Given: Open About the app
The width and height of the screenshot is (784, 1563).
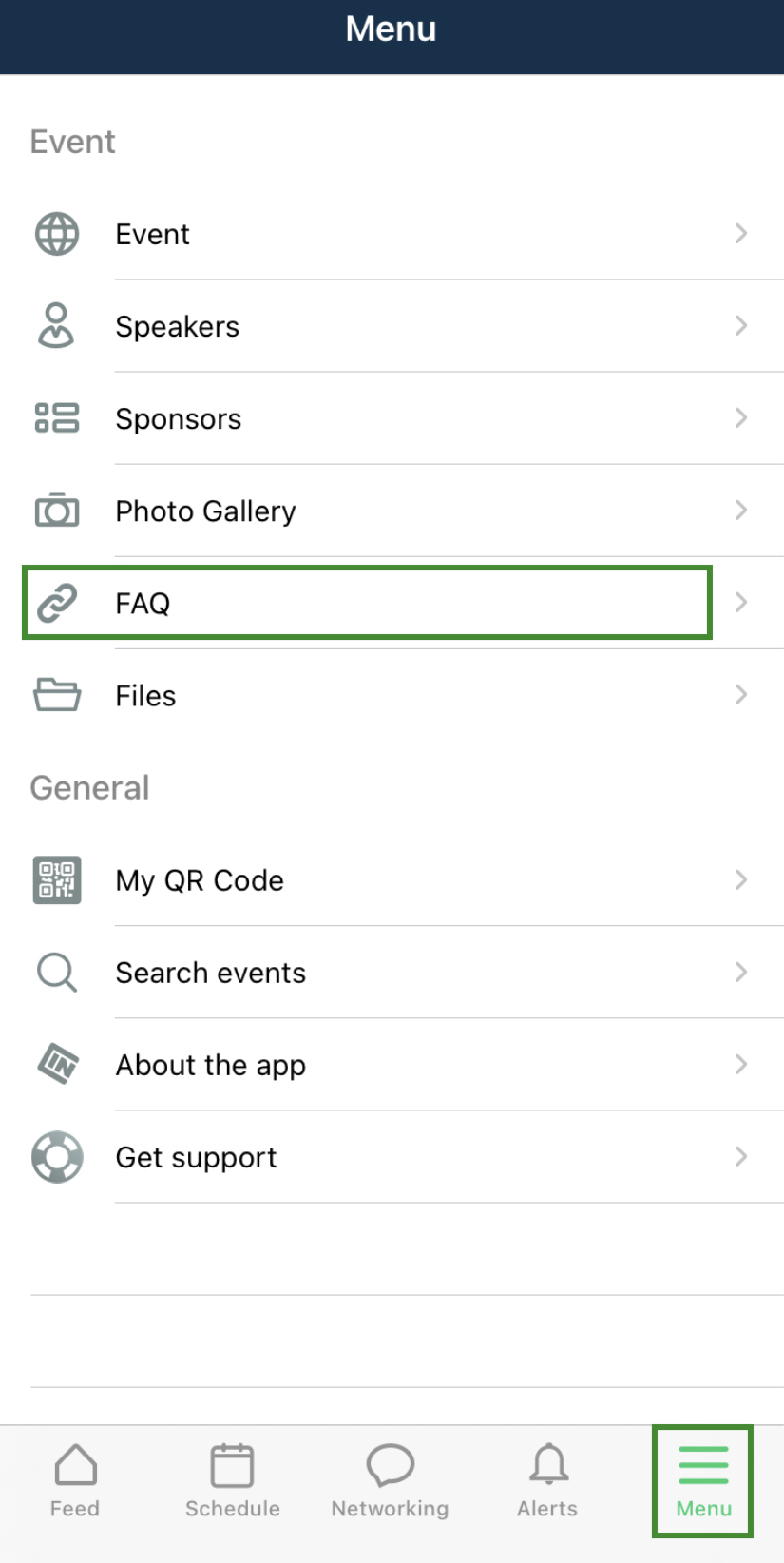Looking at the screenshot, I should coord(392,1064).
